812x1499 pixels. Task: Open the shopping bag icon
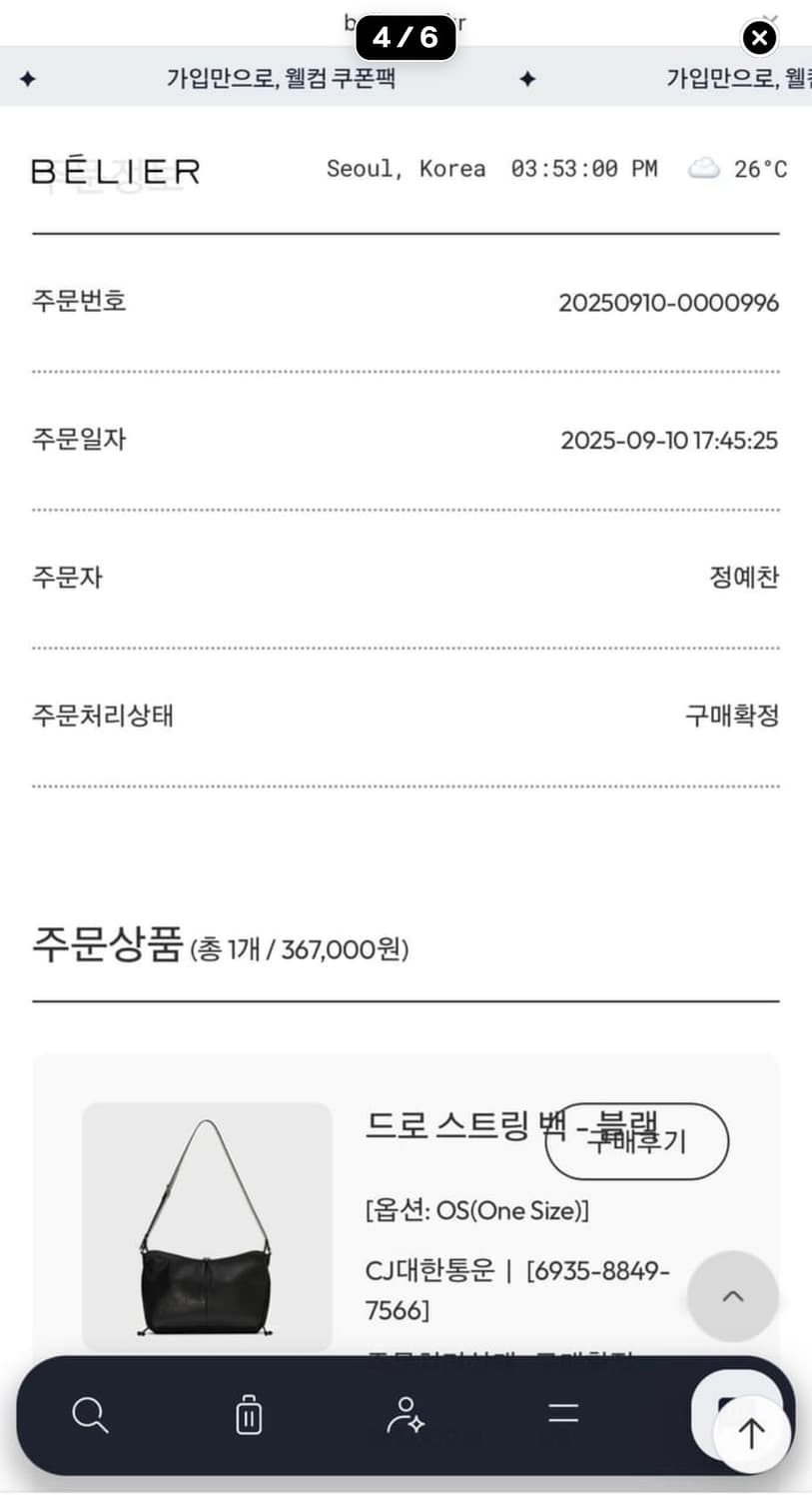pos(247,1414)
